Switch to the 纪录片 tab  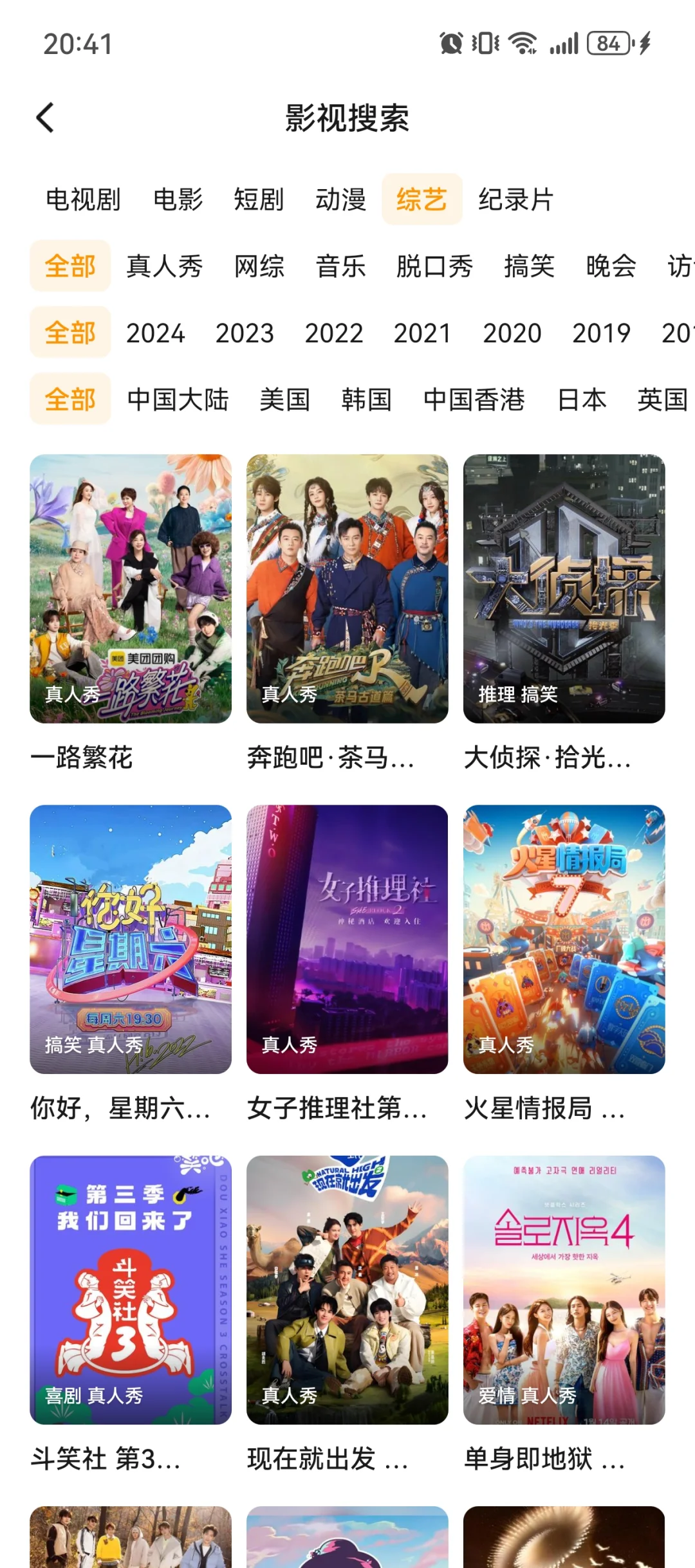pyautogui.click(x=515, y=199)
